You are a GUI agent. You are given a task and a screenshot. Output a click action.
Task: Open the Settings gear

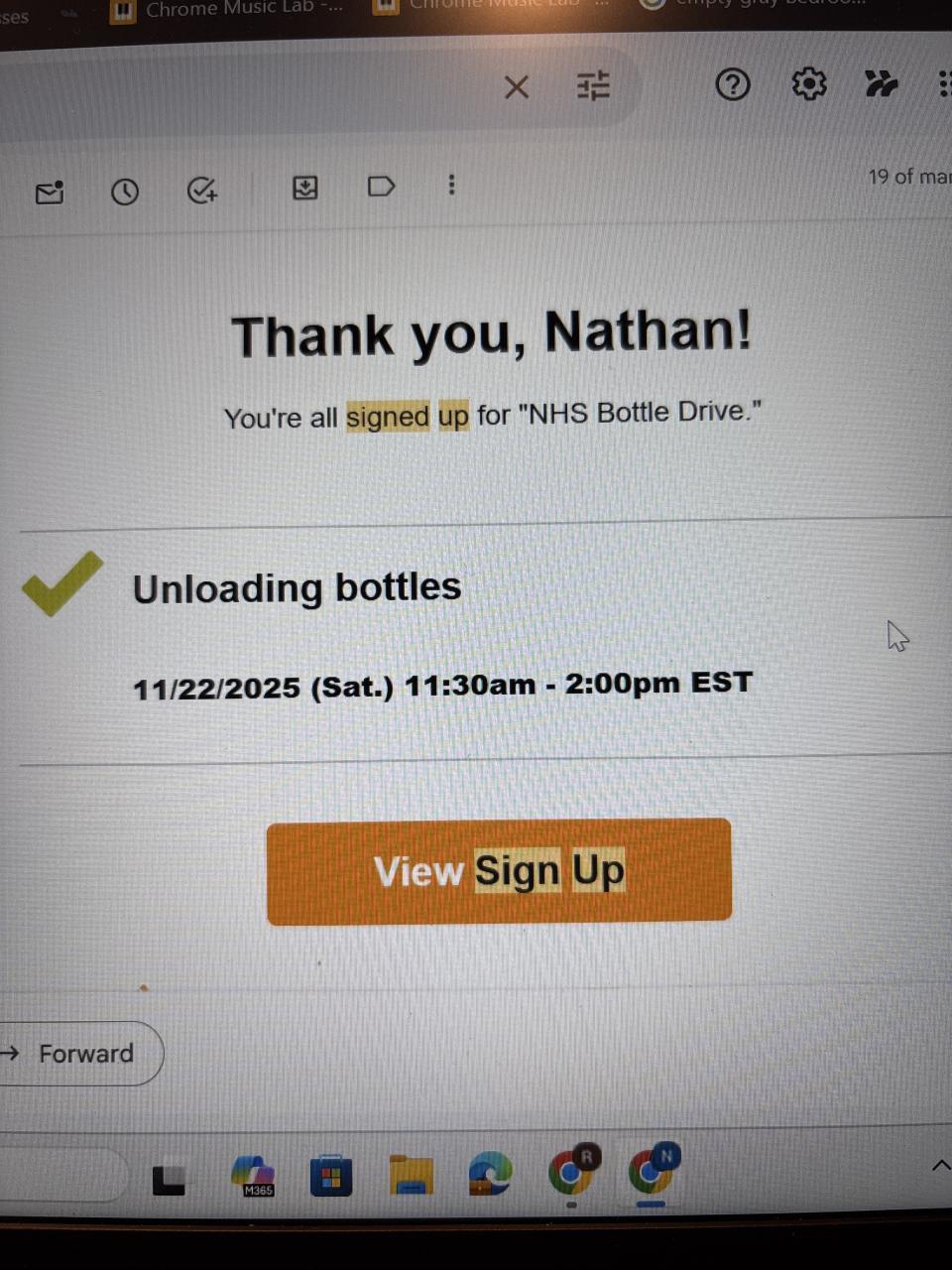pyautogui.click(x=809, y=84)
